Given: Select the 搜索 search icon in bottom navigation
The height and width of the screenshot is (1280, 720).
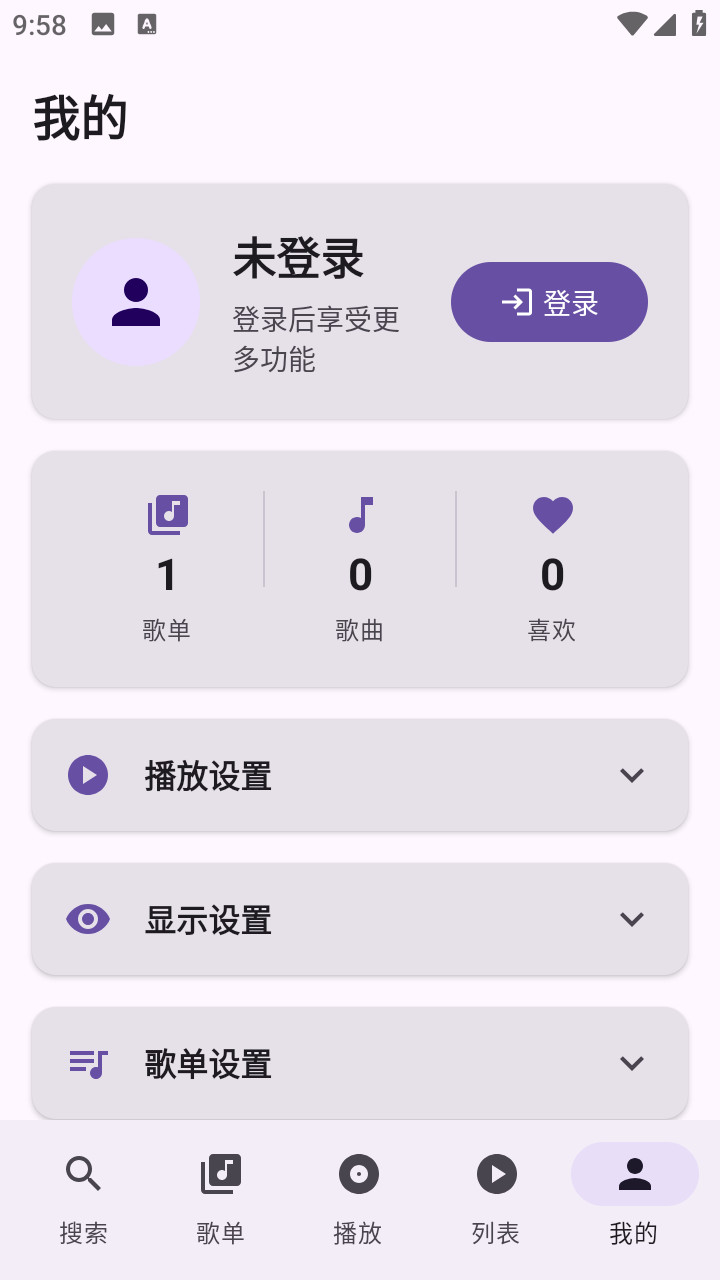Looking at the screenshot, I should [x=83, y=1173].
